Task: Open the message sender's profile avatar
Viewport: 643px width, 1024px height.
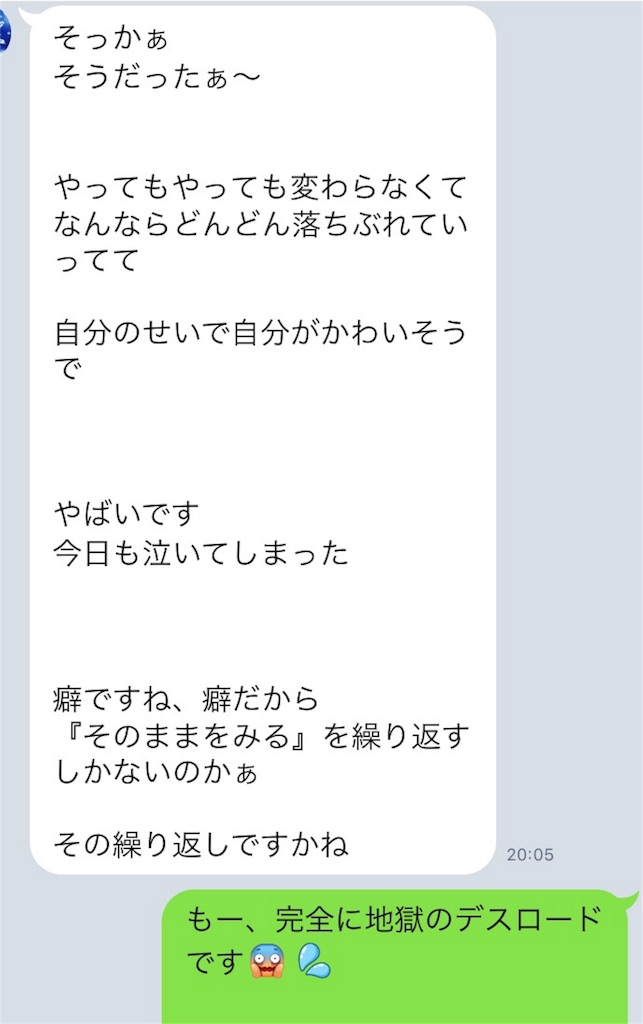Action: pos(5,28)
